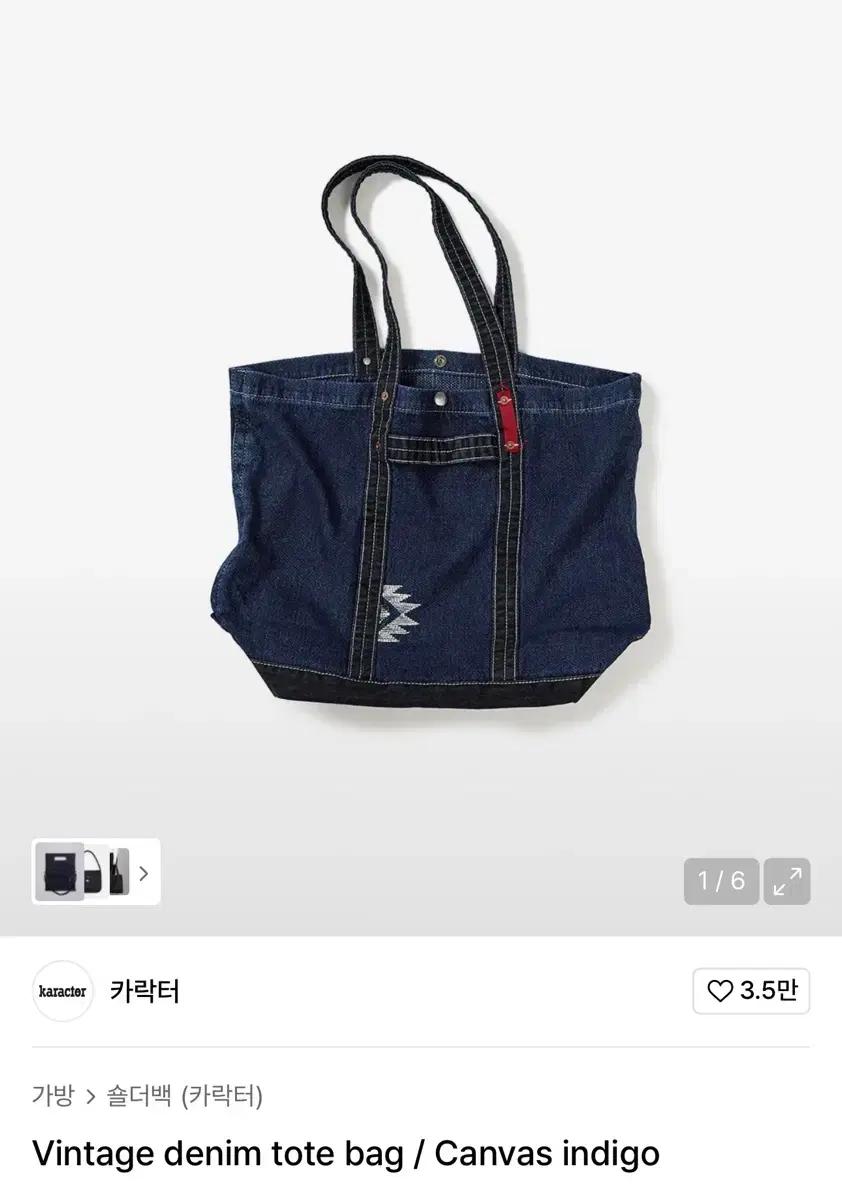Click the right-pointing chevron beside the thumbnails

[x=143, y=874]
